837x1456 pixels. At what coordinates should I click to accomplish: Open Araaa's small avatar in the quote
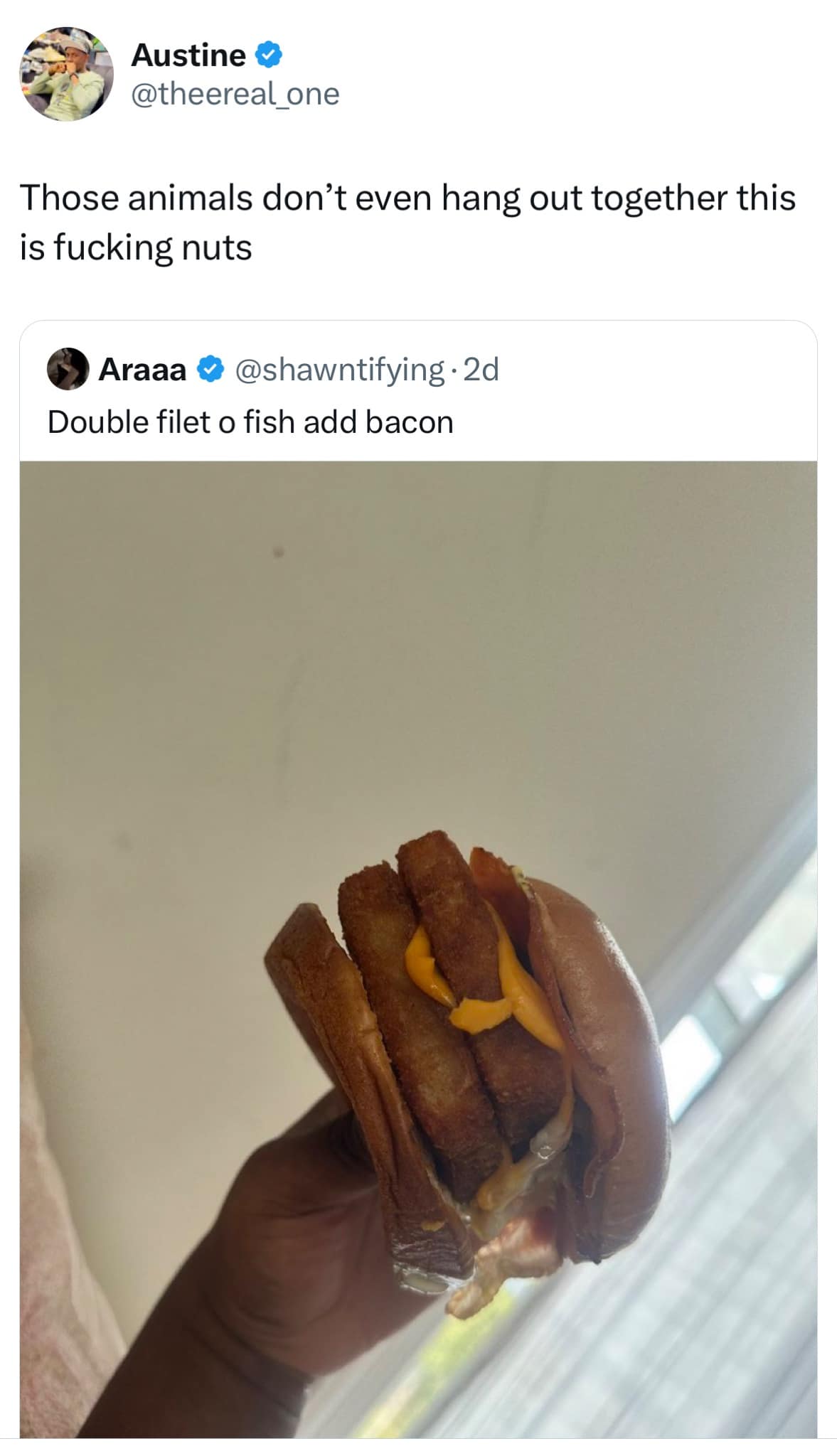click(68, 369)
